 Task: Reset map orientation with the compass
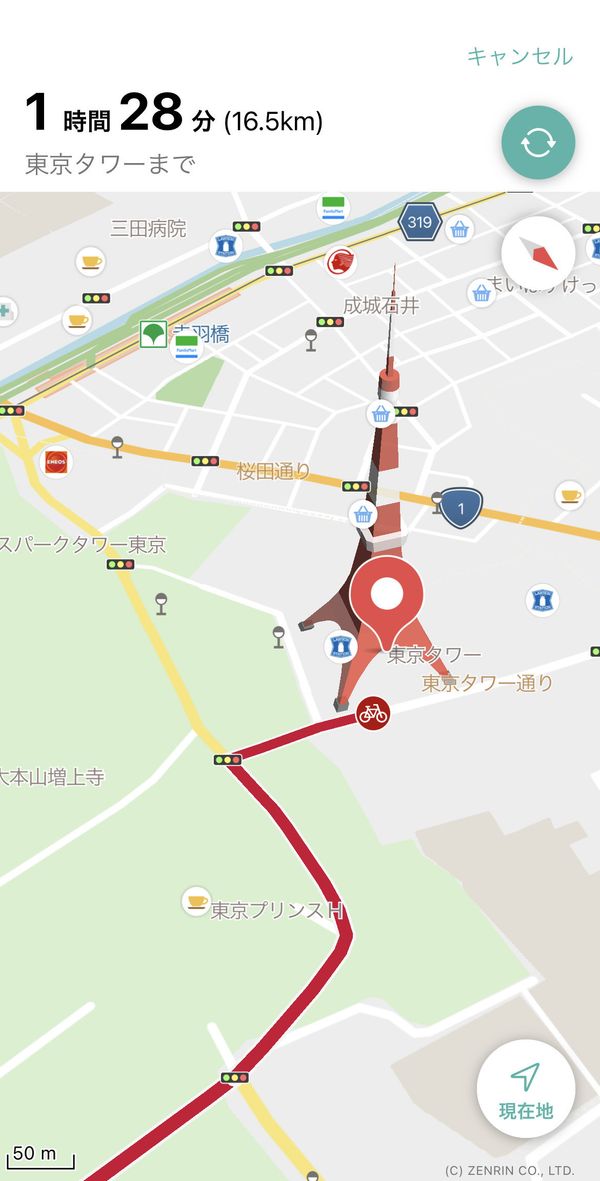(x=538, y=253)
